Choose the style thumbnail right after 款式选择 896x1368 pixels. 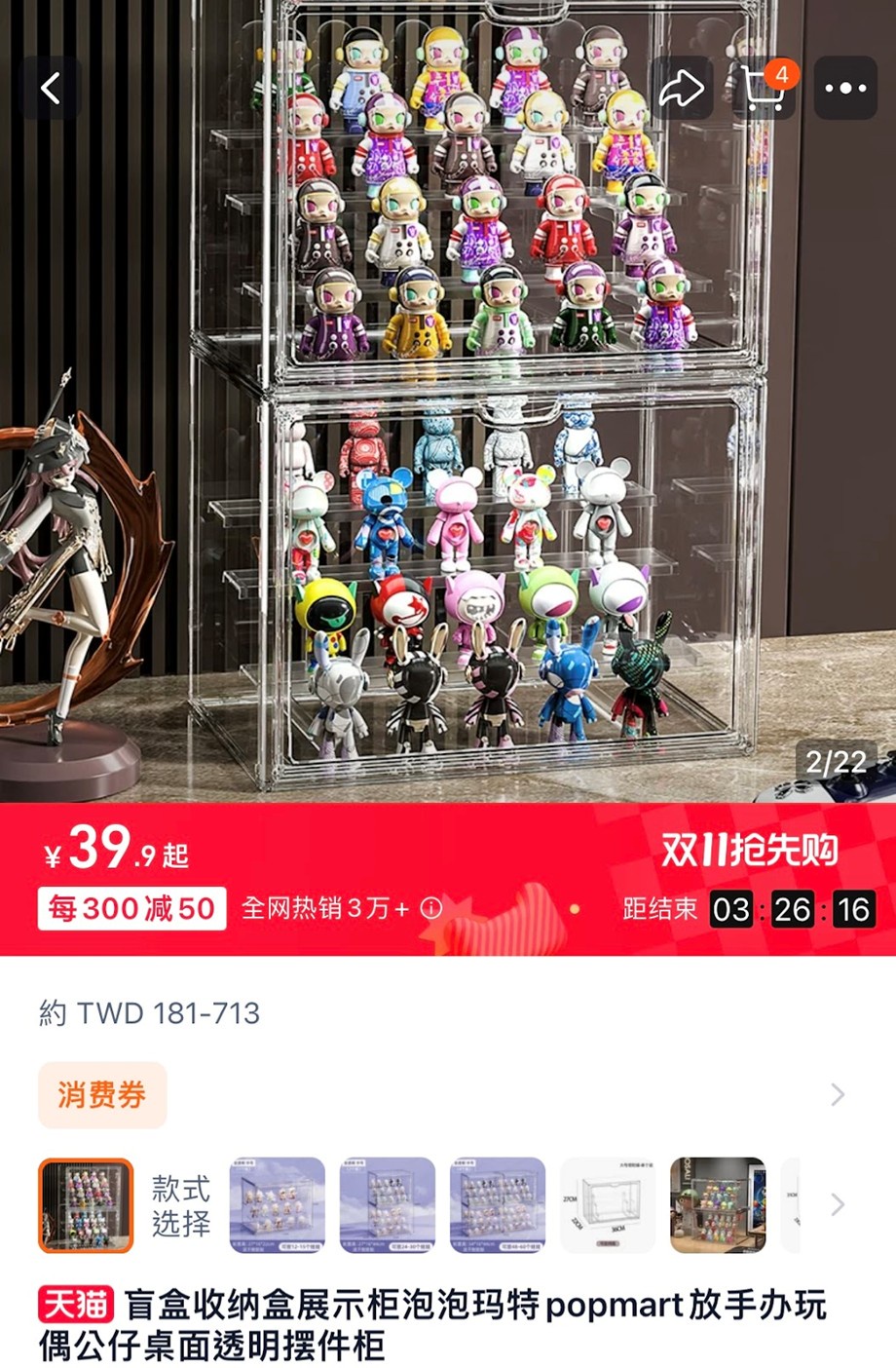pos(278,1205)
